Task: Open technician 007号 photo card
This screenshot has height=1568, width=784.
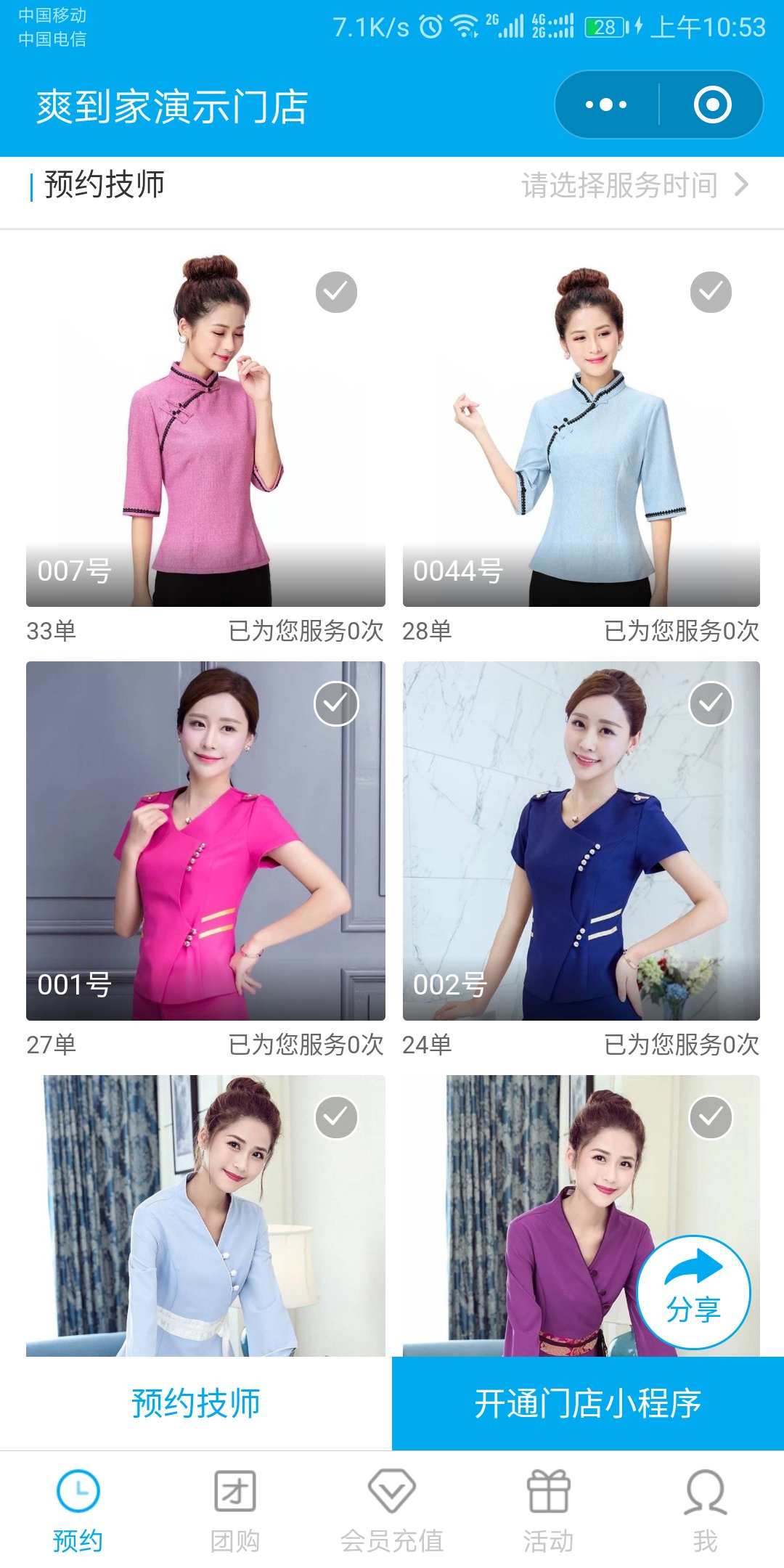Action: point(205,428)
